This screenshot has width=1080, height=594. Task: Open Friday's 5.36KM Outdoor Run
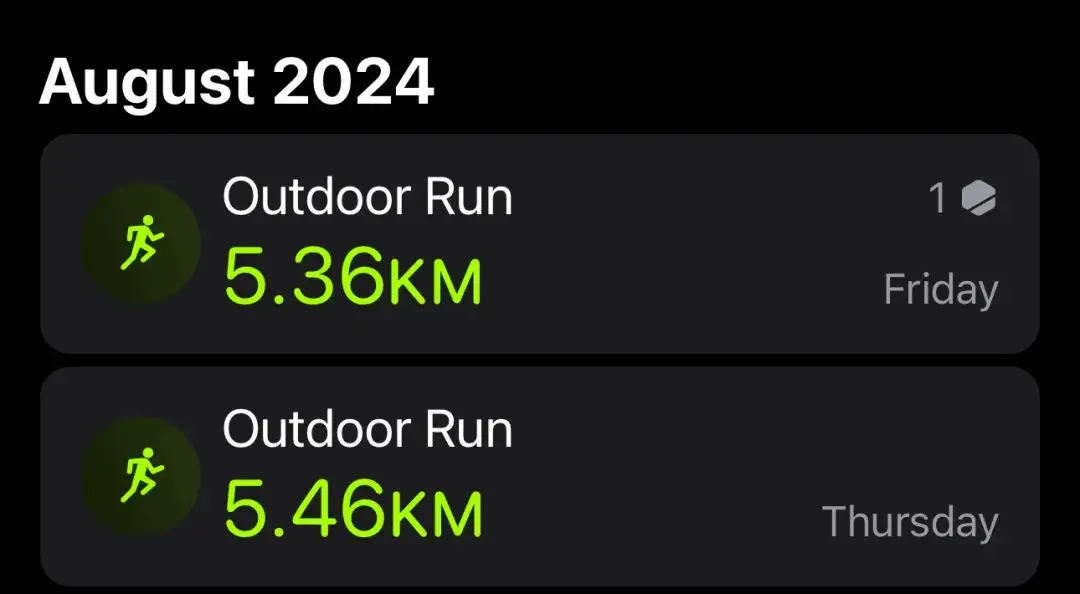pos(540,244)
